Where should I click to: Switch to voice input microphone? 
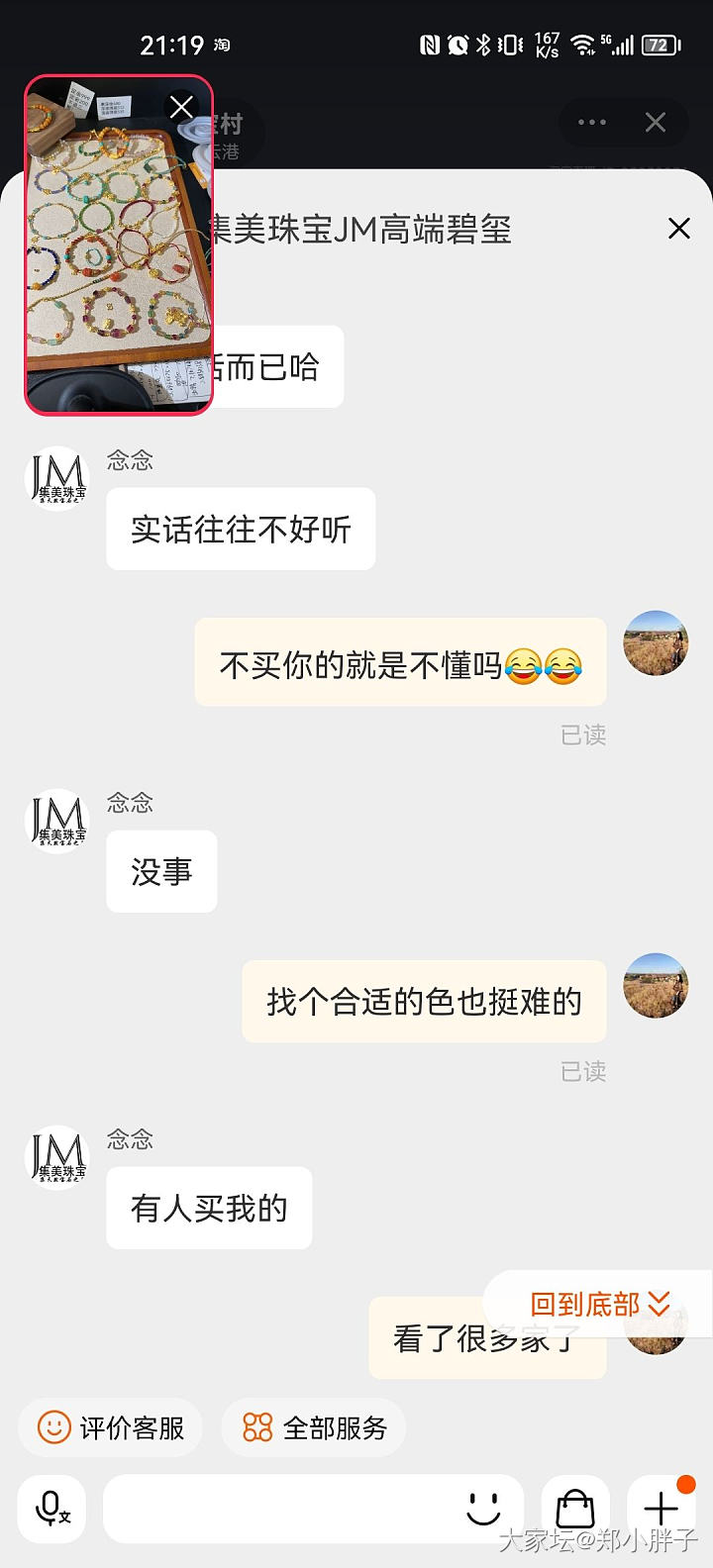52,1509
